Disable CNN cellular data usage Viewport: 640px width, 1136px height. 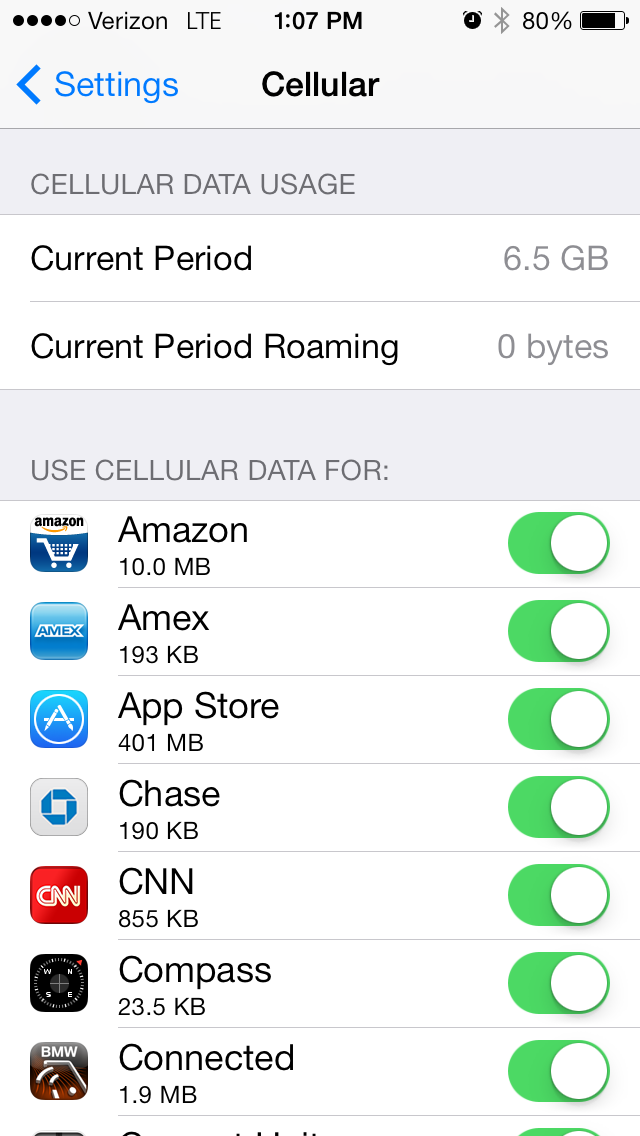558,895
